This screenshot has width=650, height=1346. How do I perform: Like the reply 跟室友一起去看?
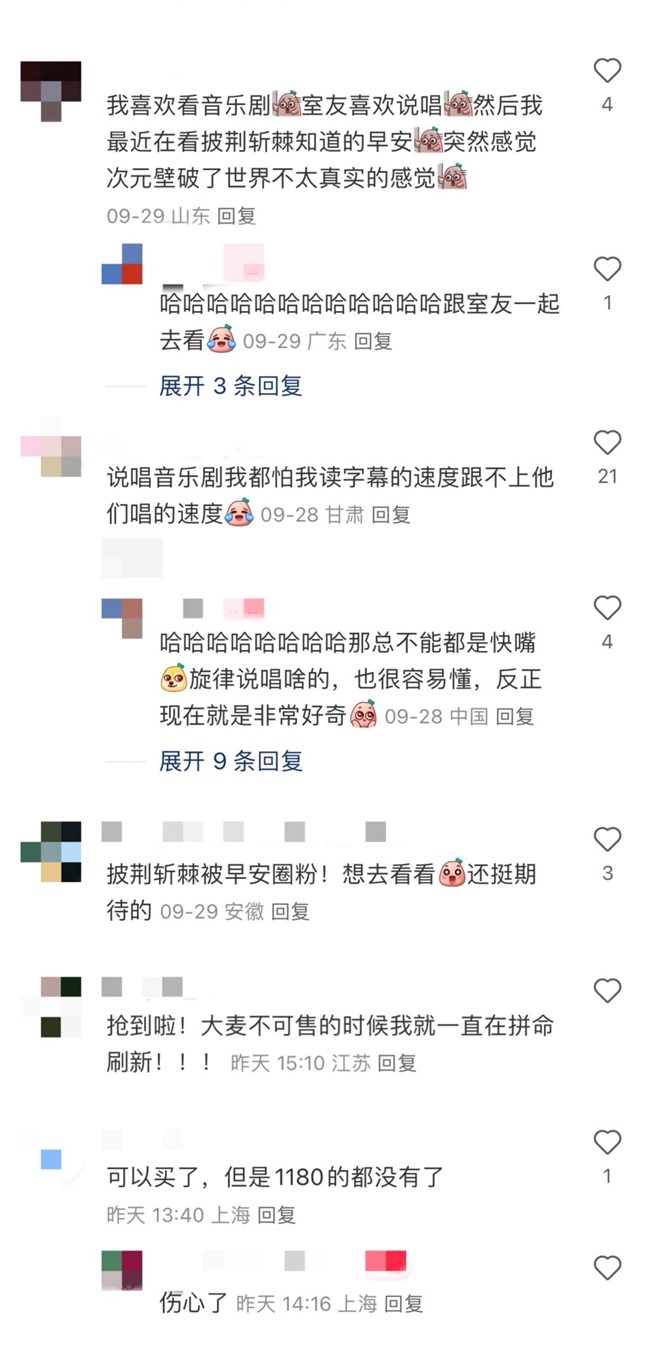[607, 269]
